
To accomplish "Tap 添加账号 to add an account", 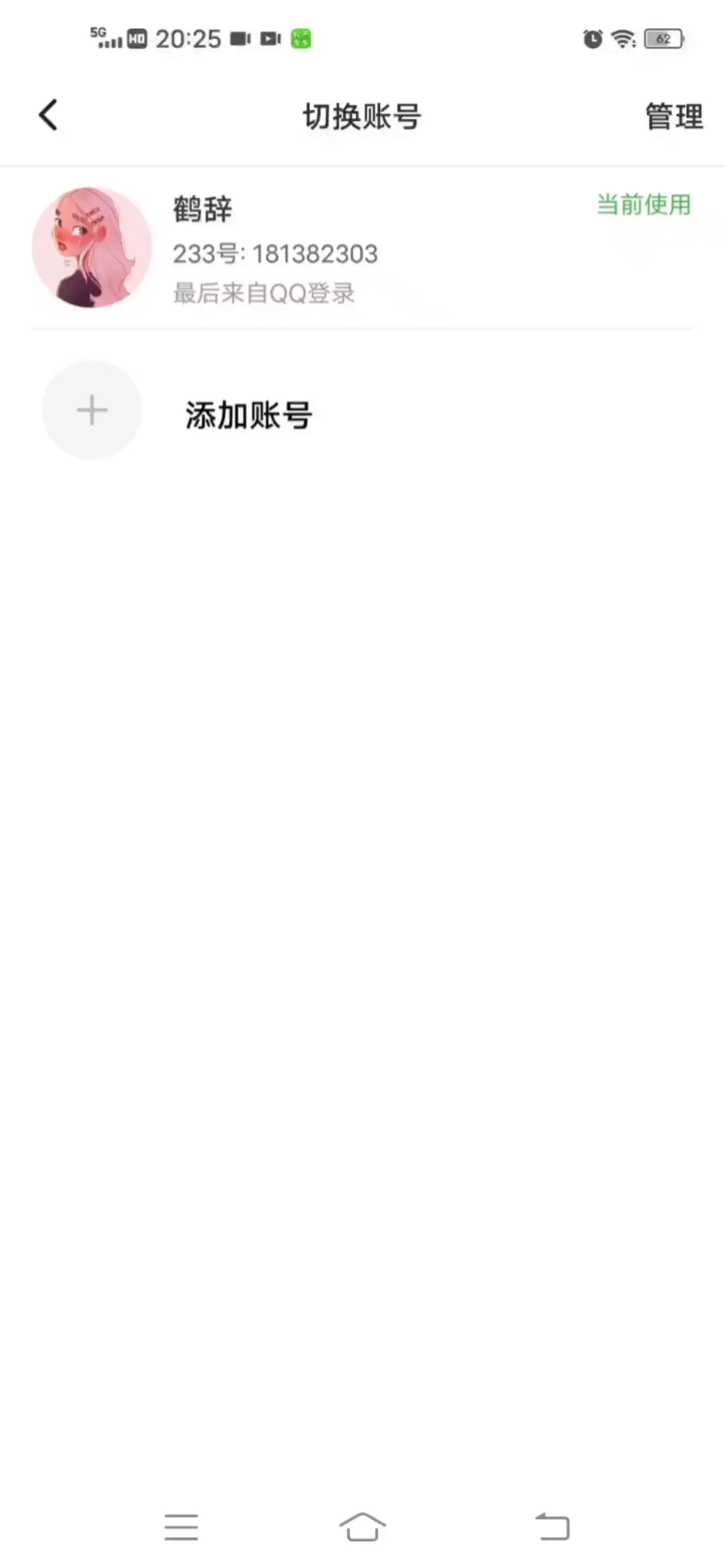I will click(x=248, y=414).
